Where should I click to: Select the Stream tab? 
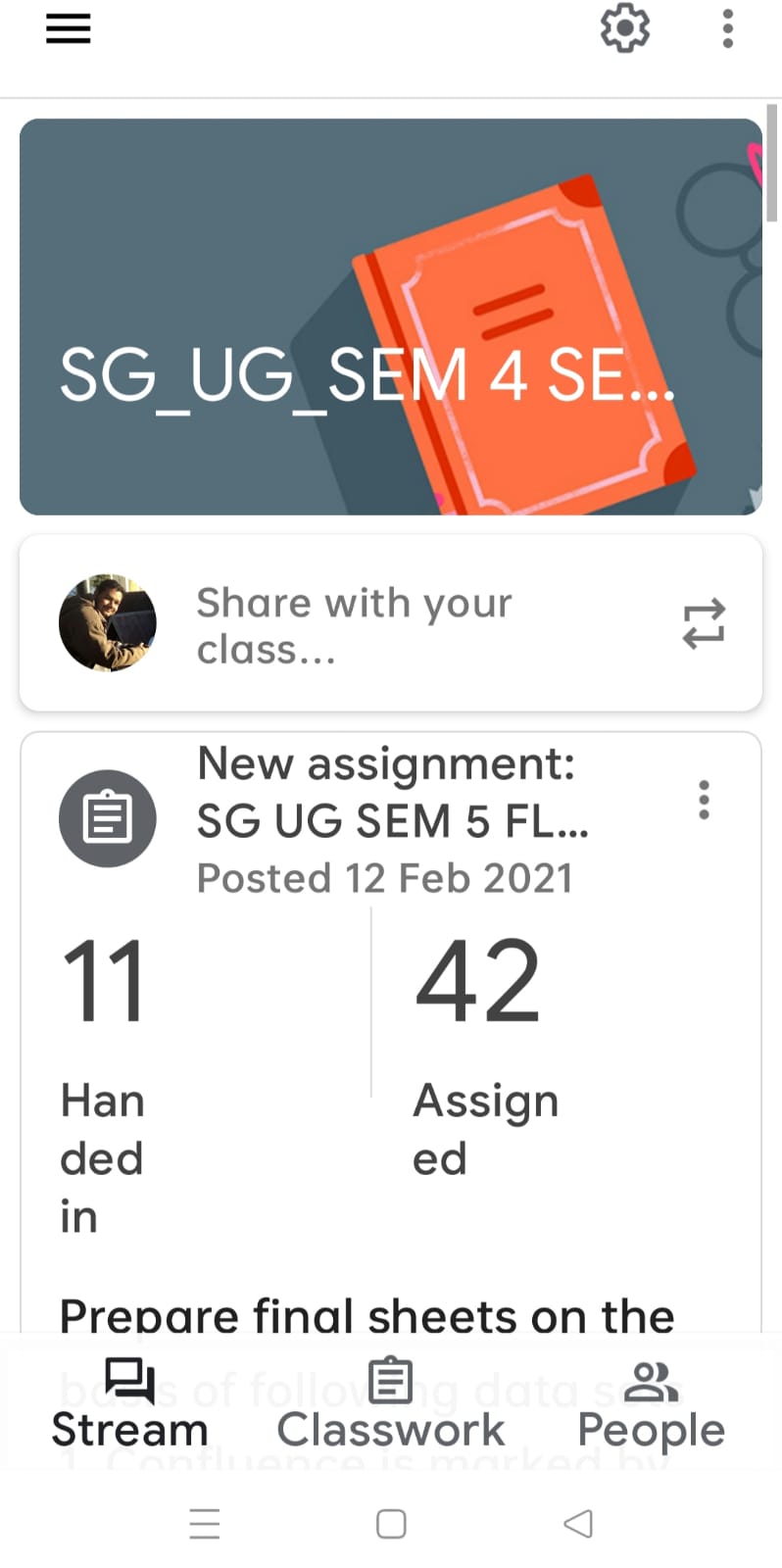[129, 1404]
